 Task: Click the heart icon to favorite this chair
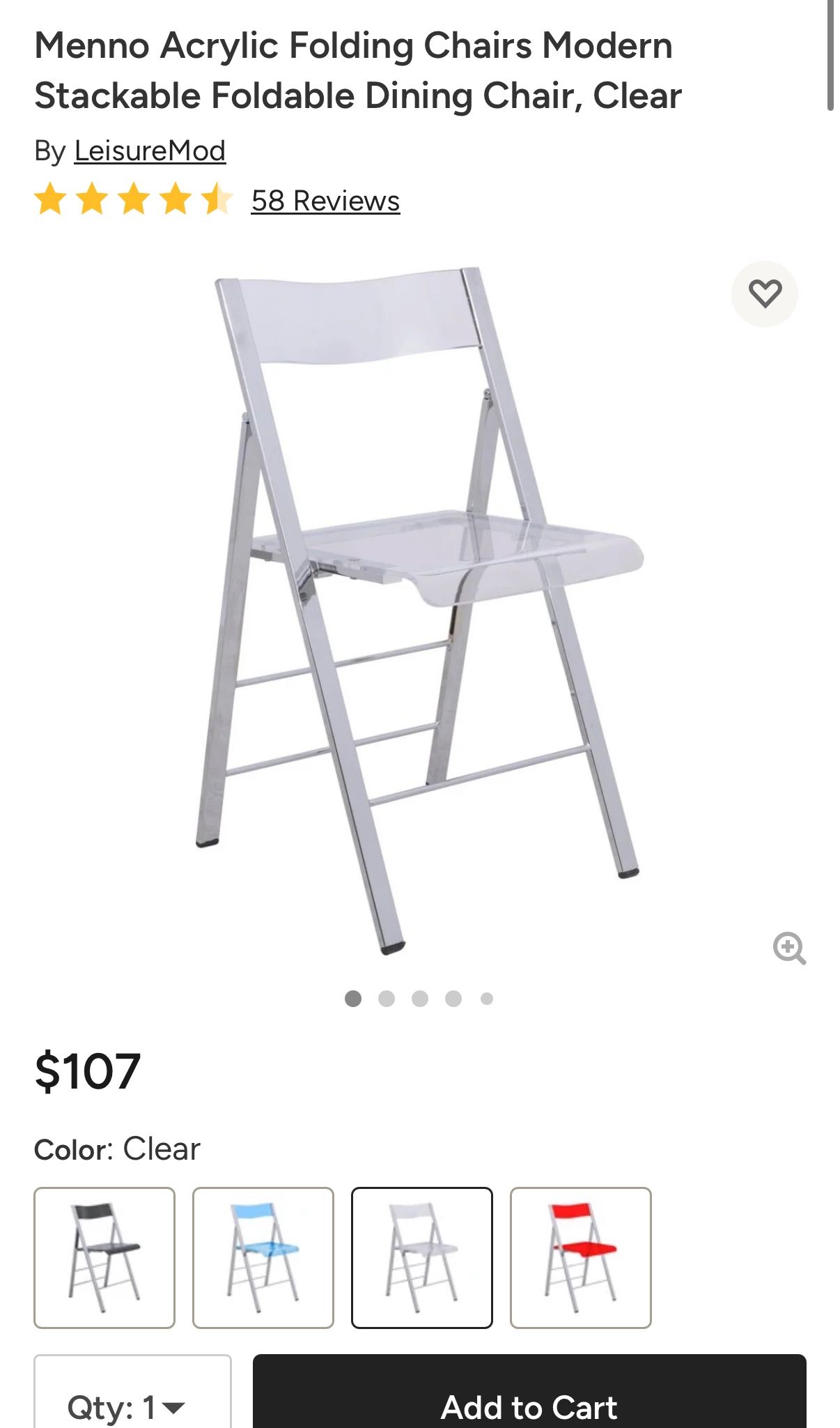pos(764,293)
